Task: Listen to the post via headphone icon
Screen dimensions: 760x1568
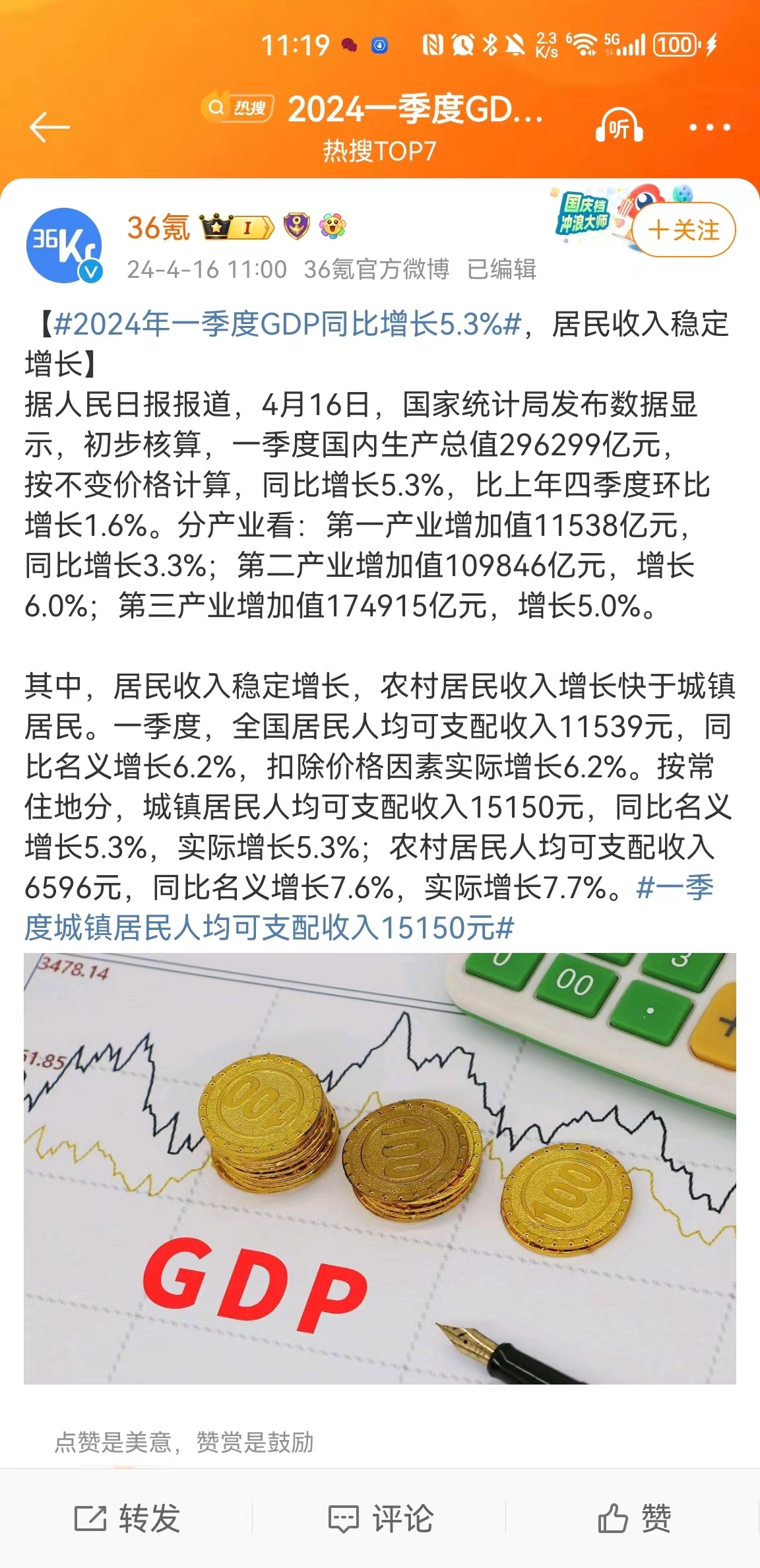Action: [x=619, y=127]
